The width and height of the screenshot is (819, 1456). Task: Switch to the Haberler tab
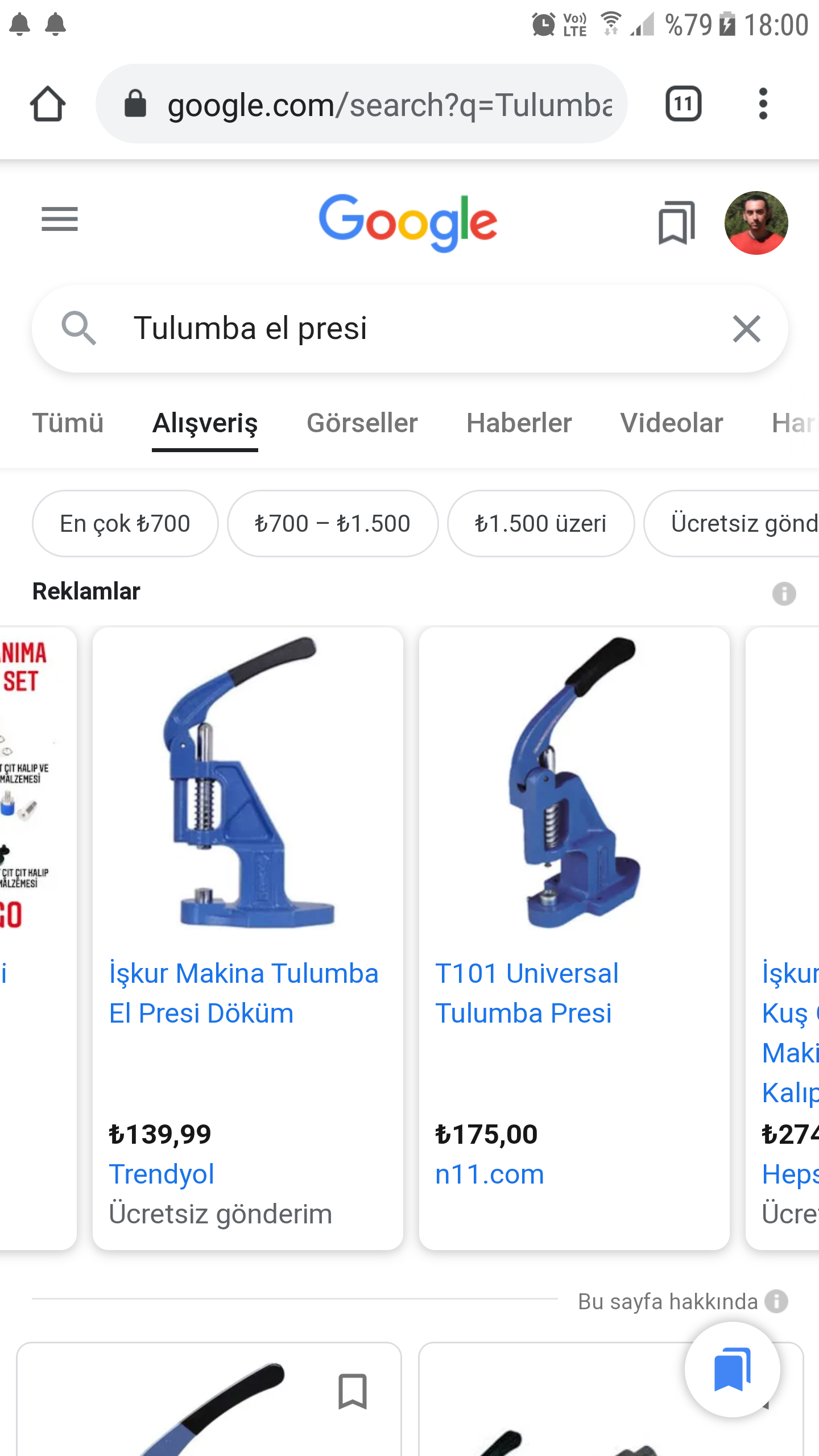(x=519, y=423)
